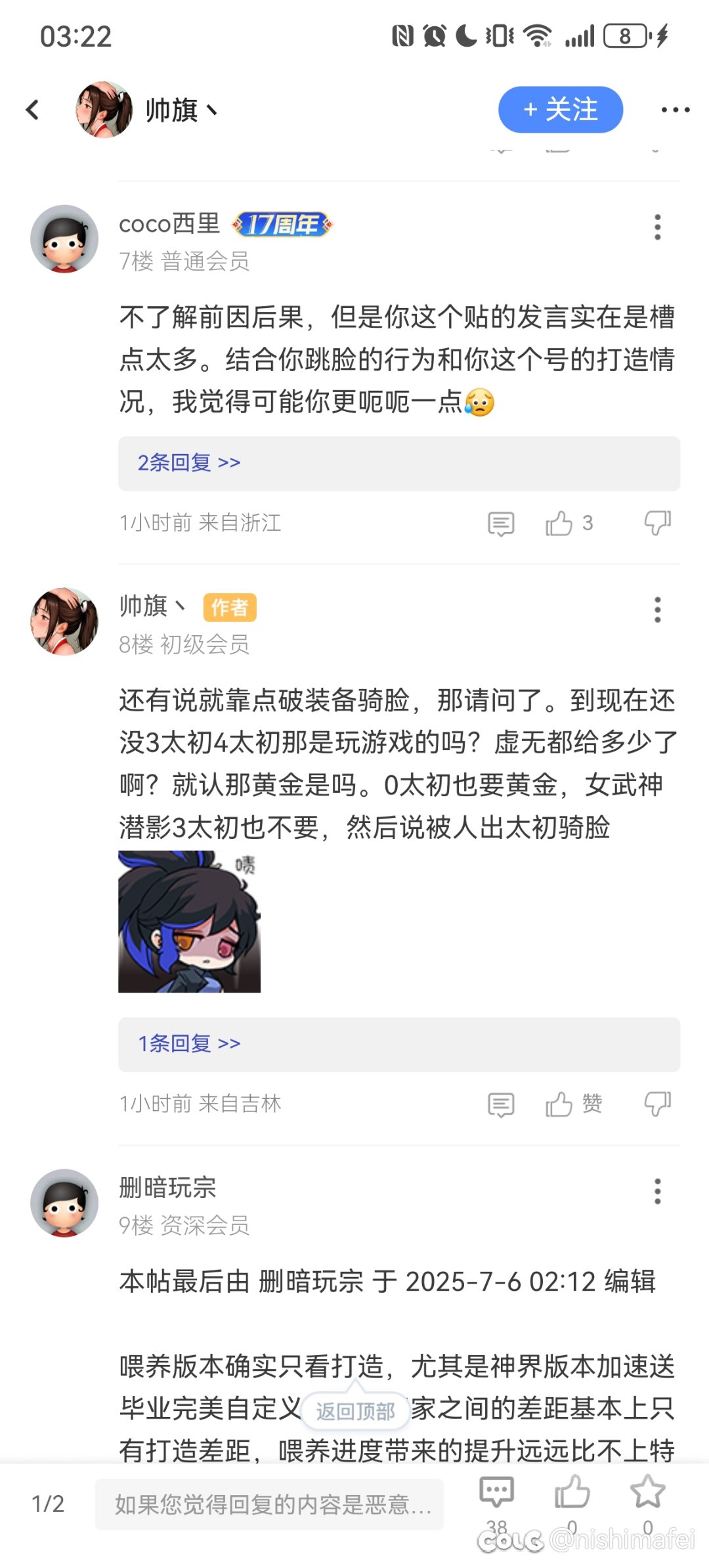Screen dimensions: 709x1568
Task: Expand the 1条回复 replies link
Action: point(189,1044)
